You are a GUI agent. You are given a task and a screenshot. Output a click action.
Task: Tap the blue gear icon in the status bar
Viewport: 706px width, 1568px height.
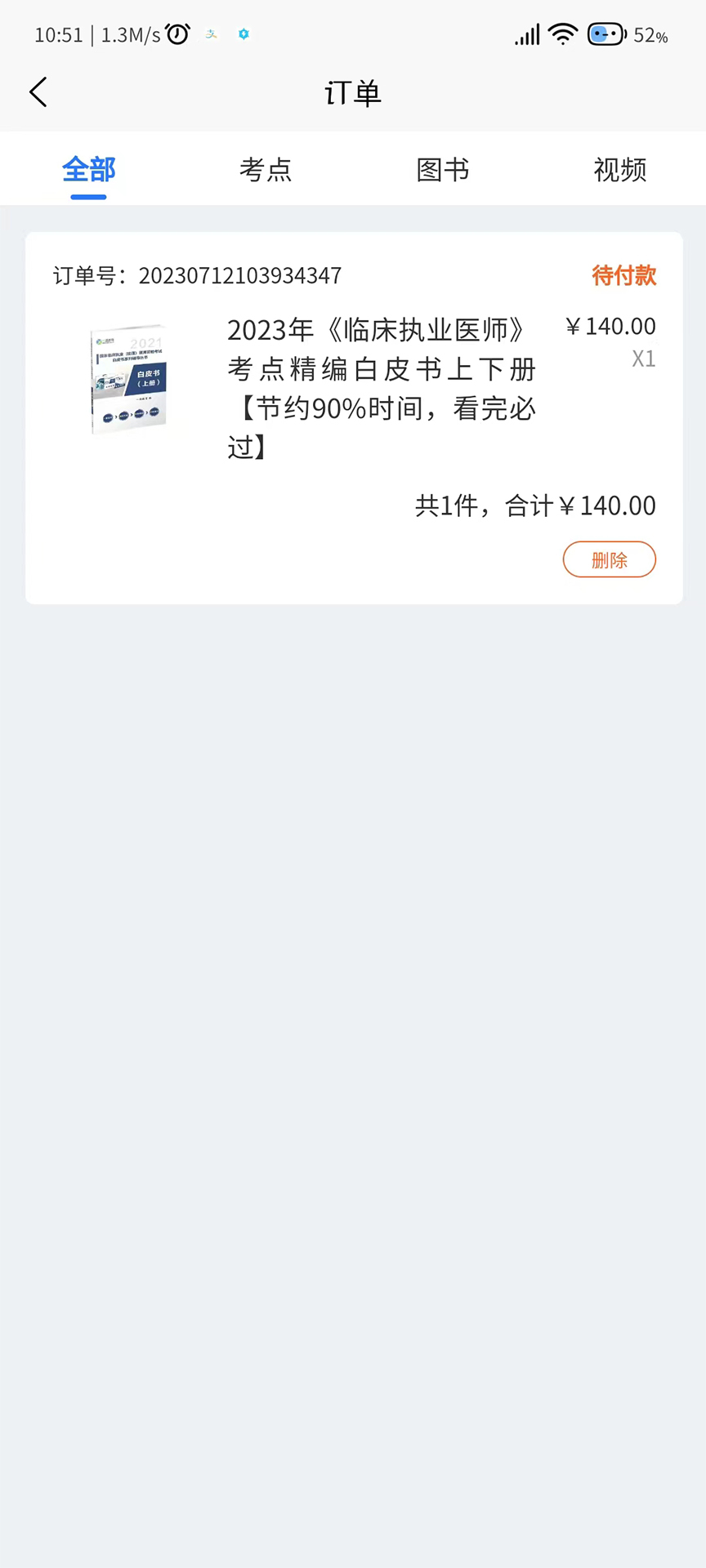[243, 34]
